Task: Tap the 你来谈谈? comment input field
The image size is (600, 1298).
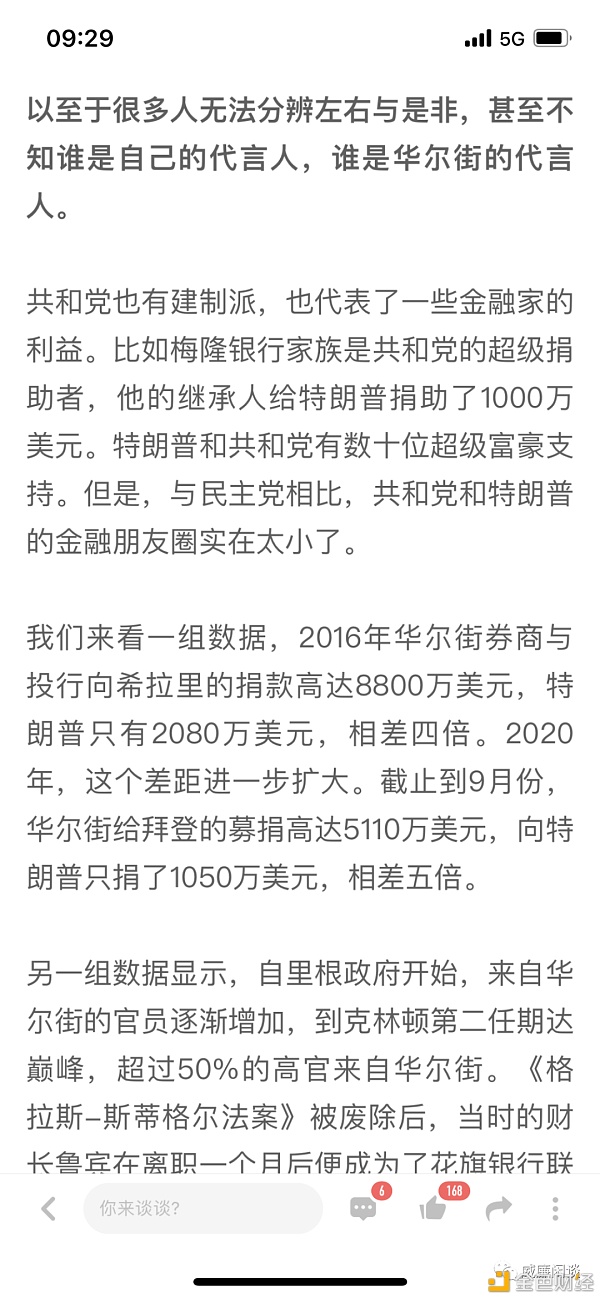Action: pyautogui.click(x=203, y=1208)
